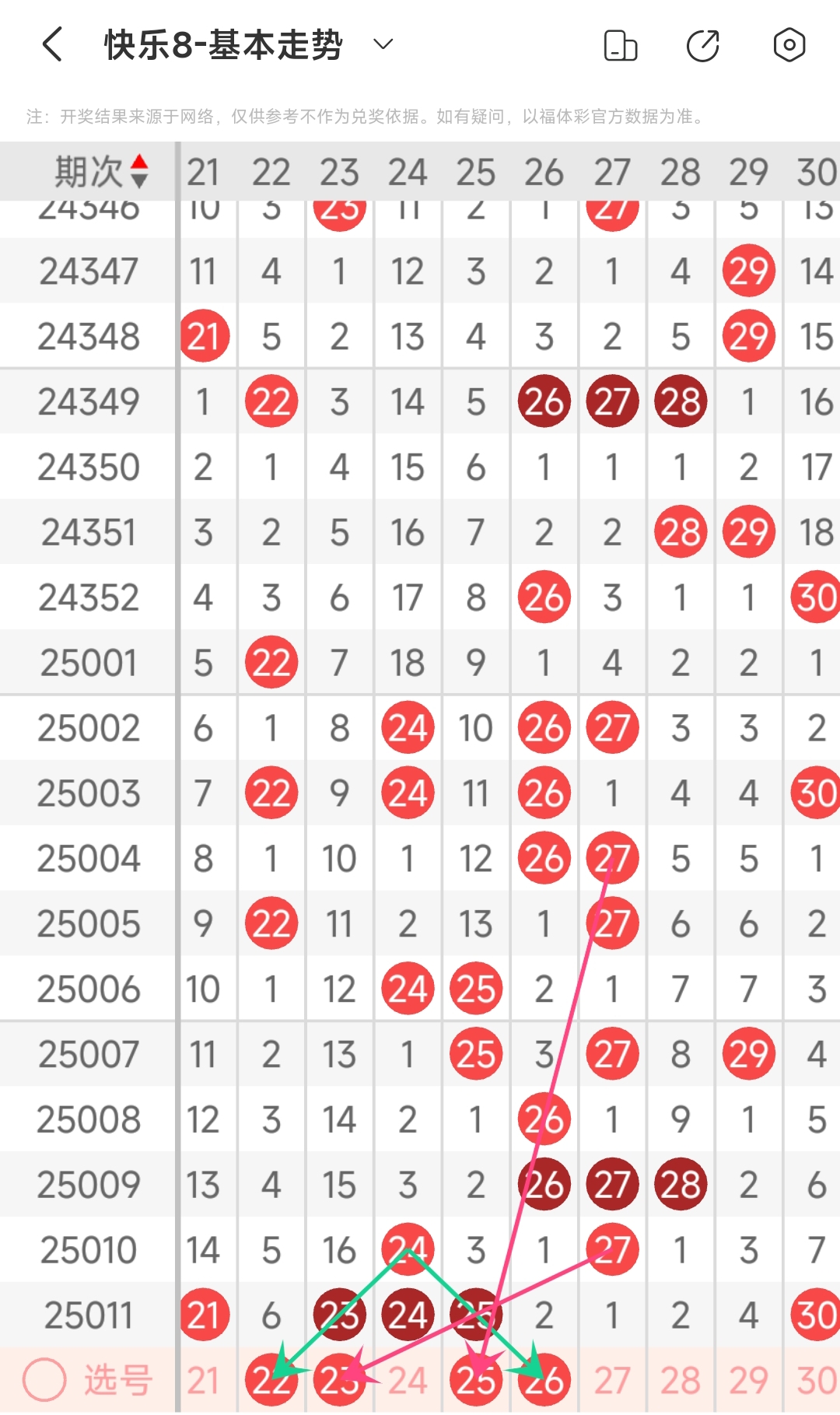840x1415 pixels.
Task: Select number 29 in the 选号 row
Action: click(748, 1381)
